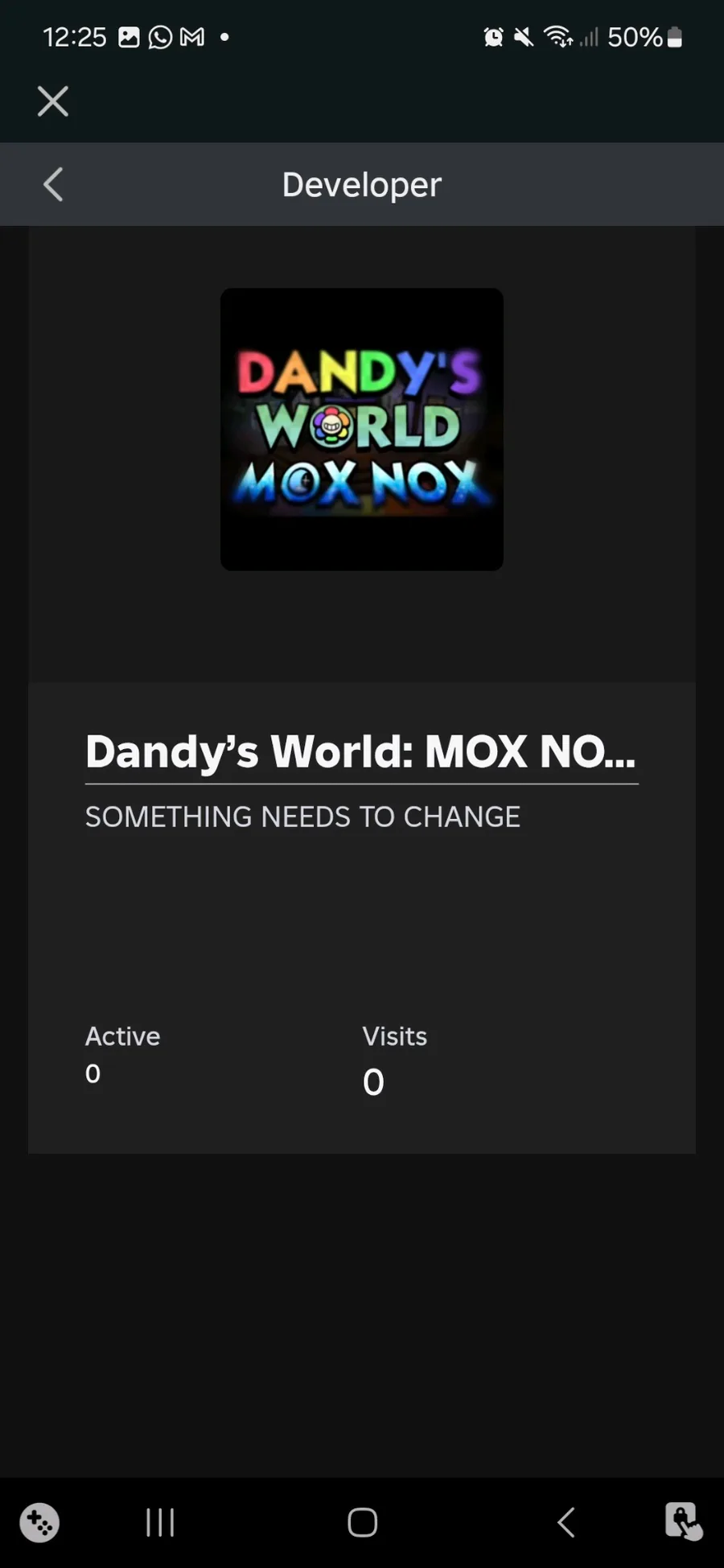
Task: Open the recent apps view
Action: click(160, 1522)
